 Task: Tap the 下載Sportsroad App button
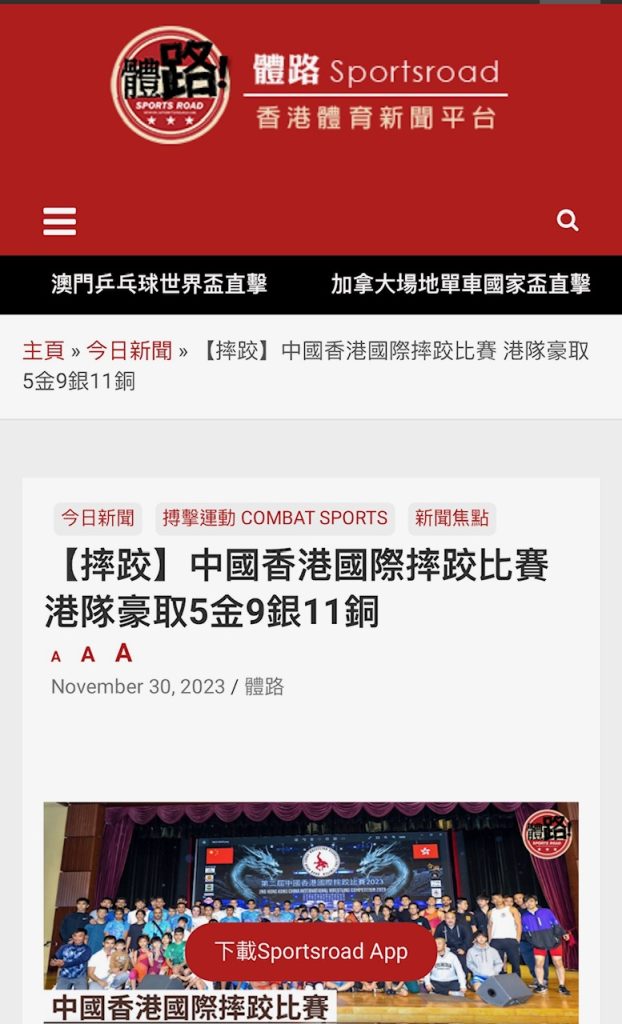coord(311,951)
